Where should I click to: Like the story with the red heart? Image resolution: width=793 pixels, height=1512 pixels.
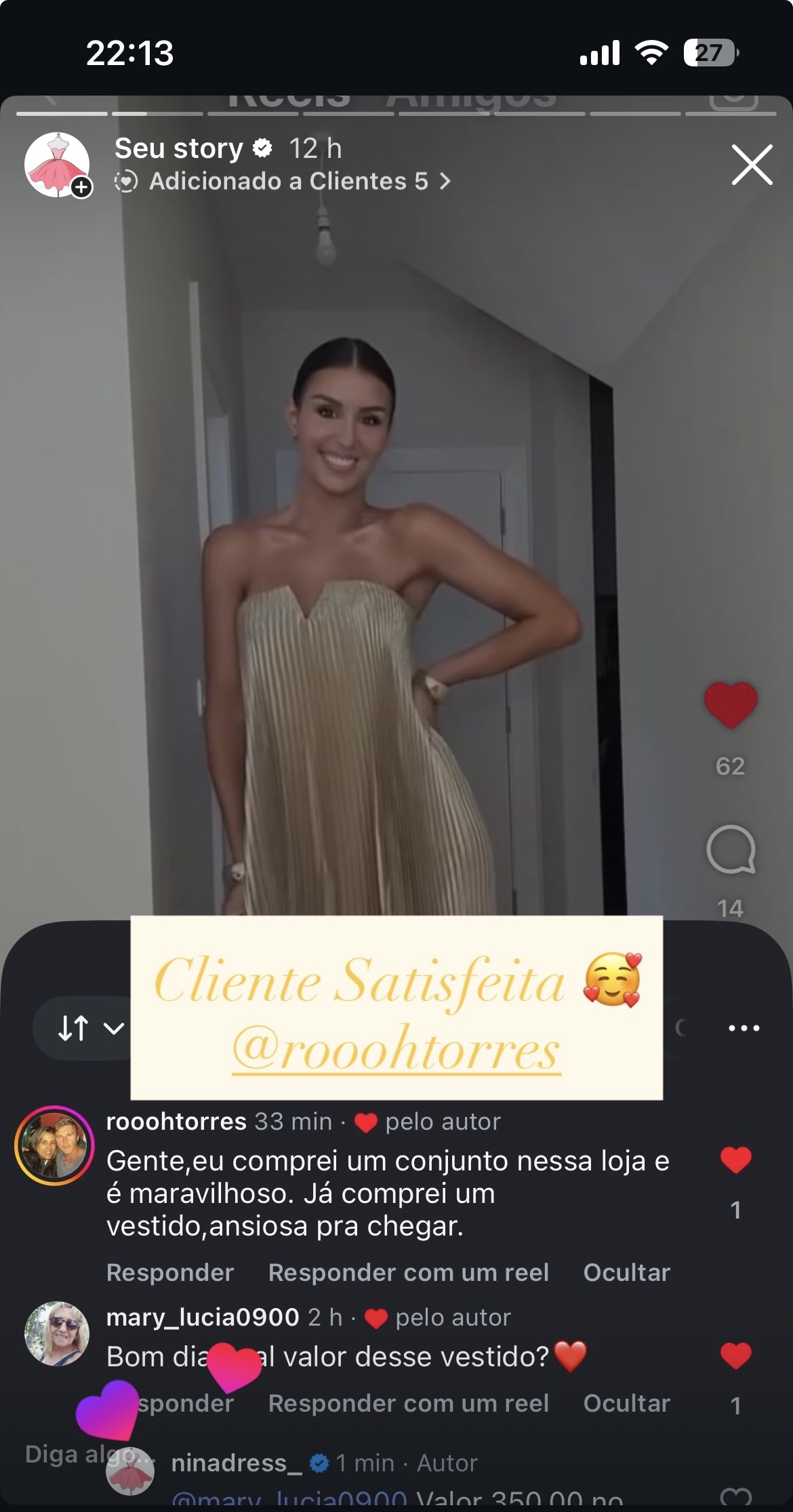coord(731,705)
